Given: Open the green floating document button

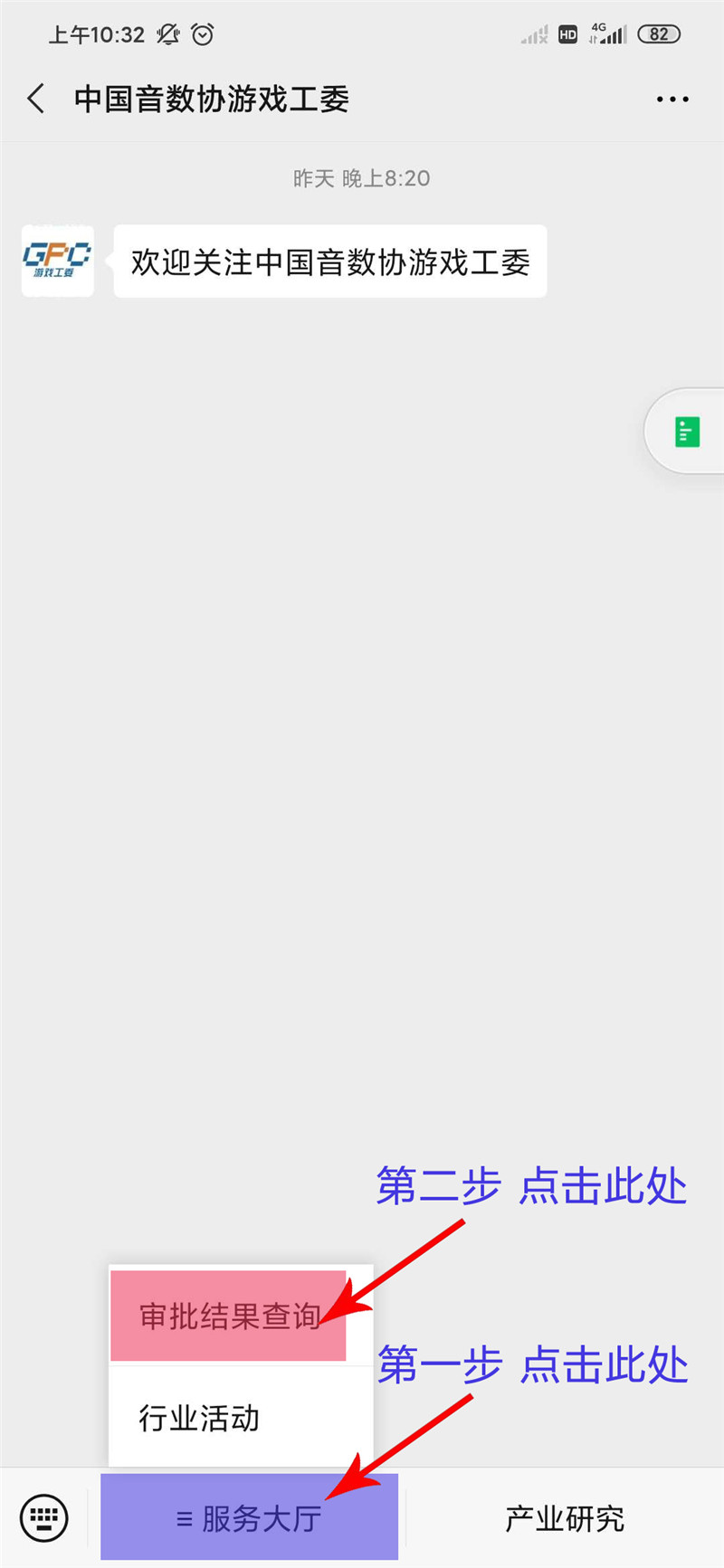Looking at the screenshot, I should [688, 432].
